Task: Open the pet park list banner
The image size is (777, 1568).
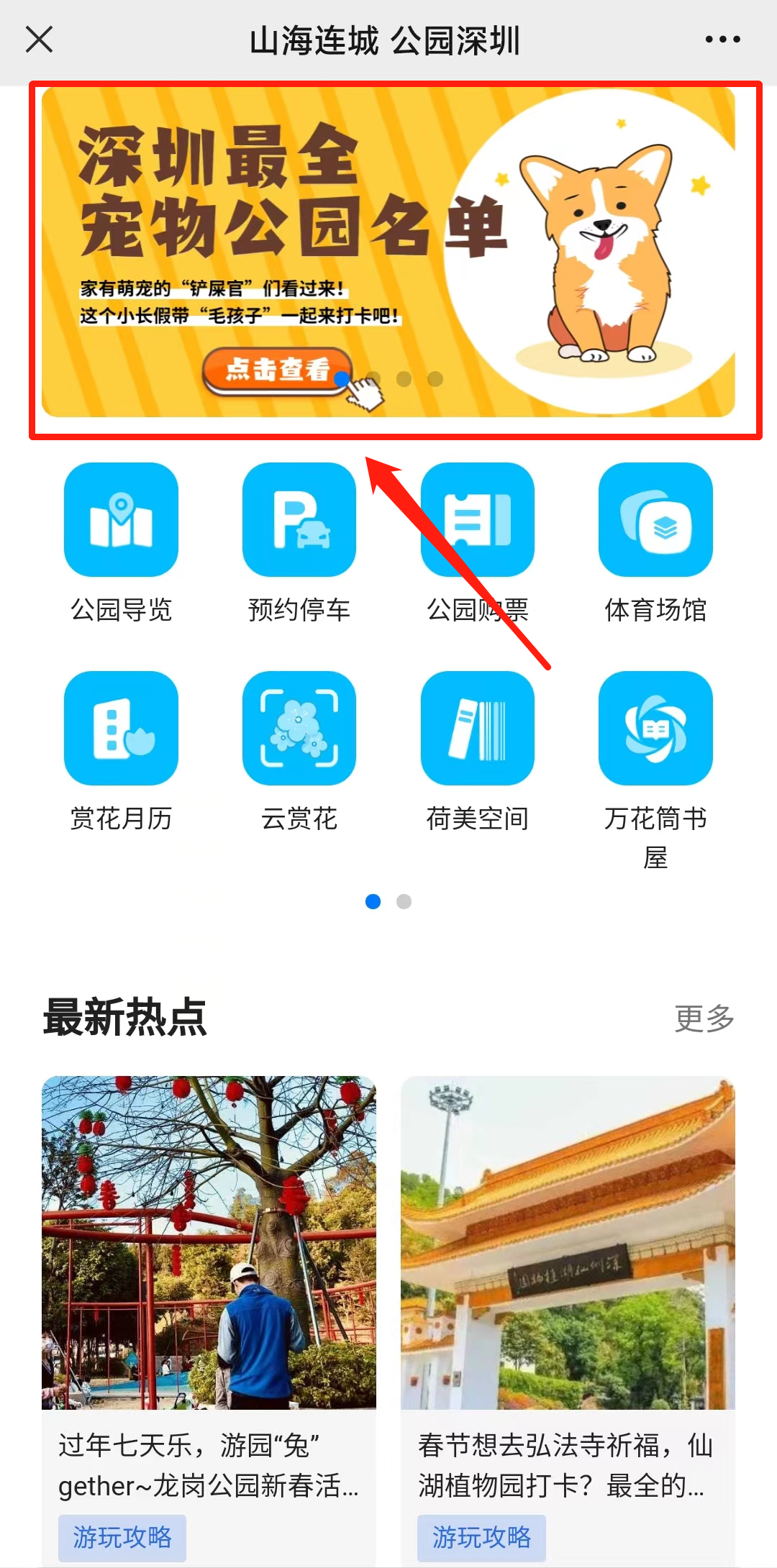Action: coord(388,252)
